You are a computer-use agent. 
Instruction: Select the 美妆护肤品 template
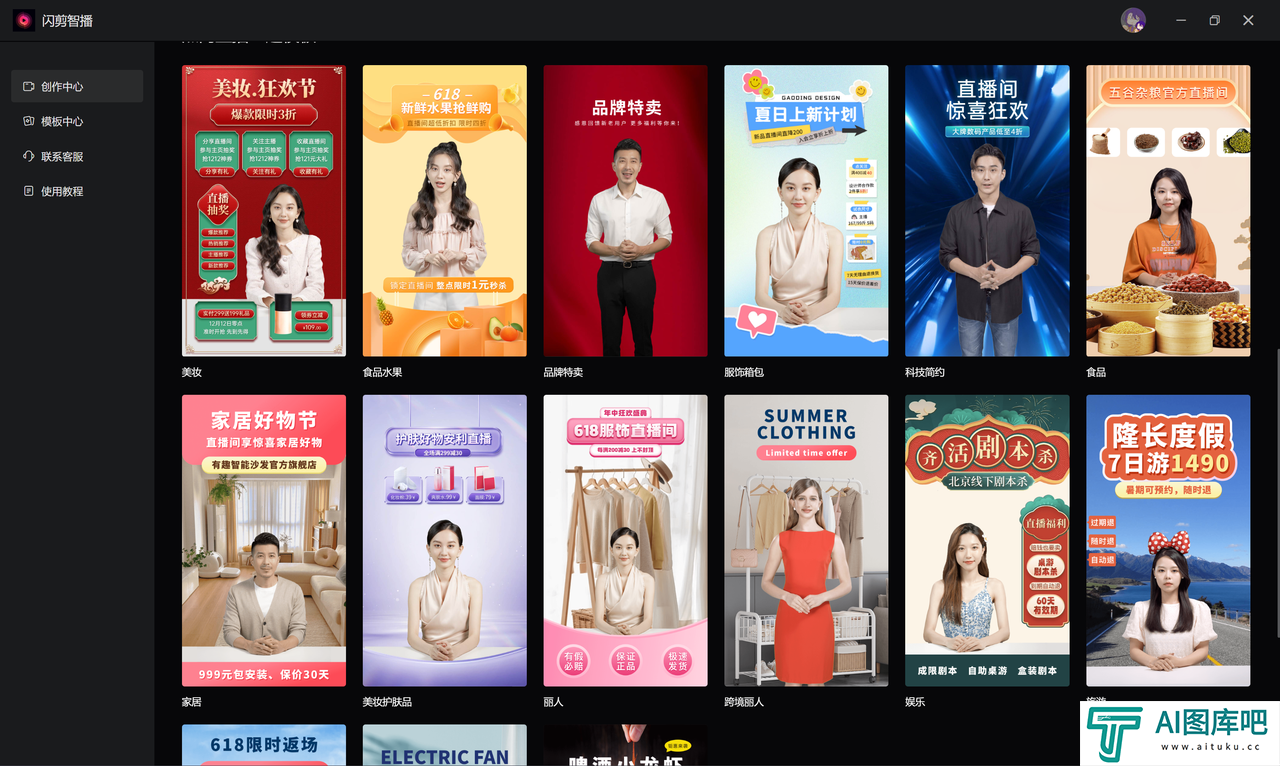(x=445, y=540)
